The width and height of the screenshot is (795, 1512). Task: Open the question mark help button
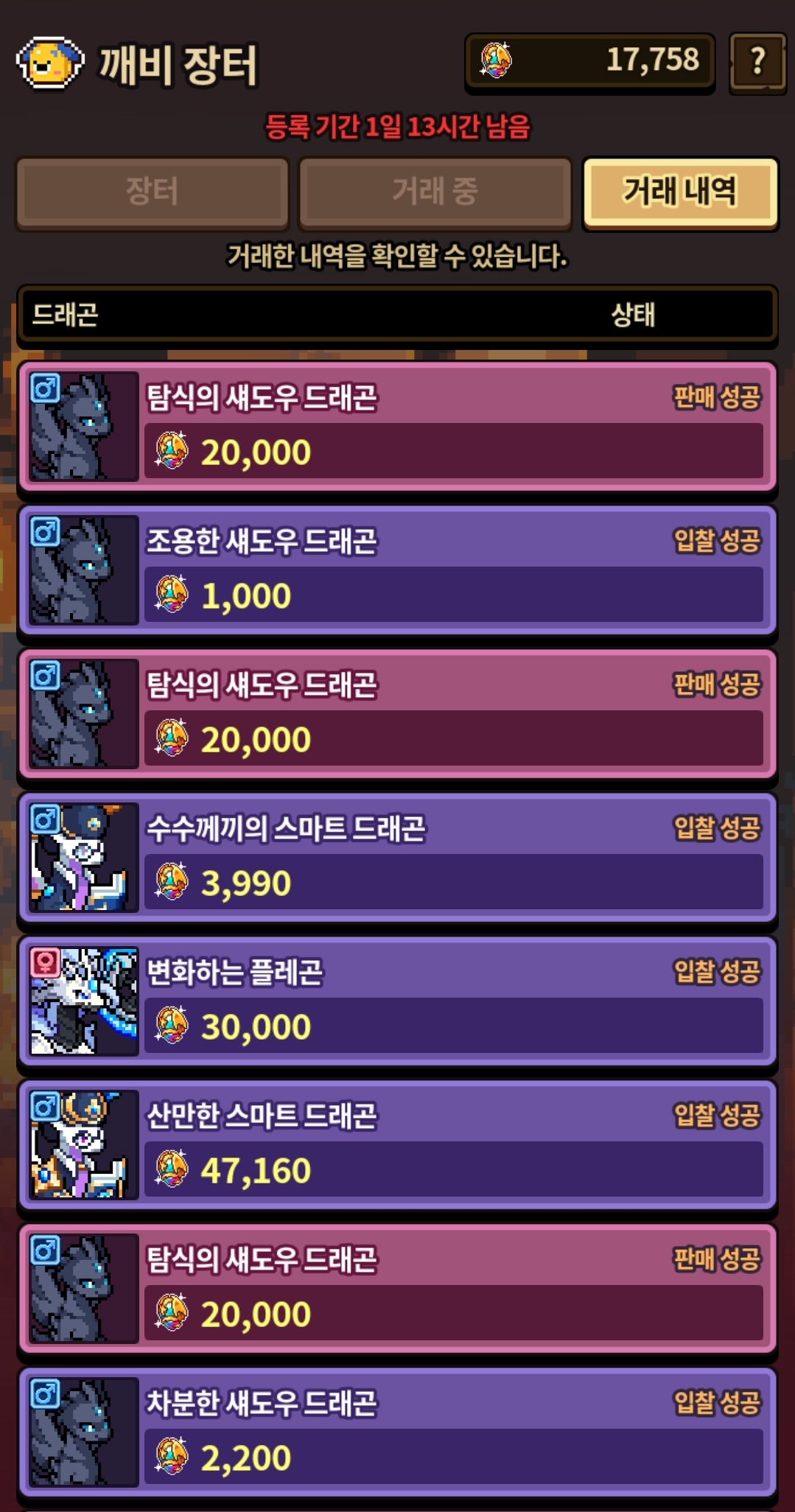pyautogui.click(x=757, y=62)
